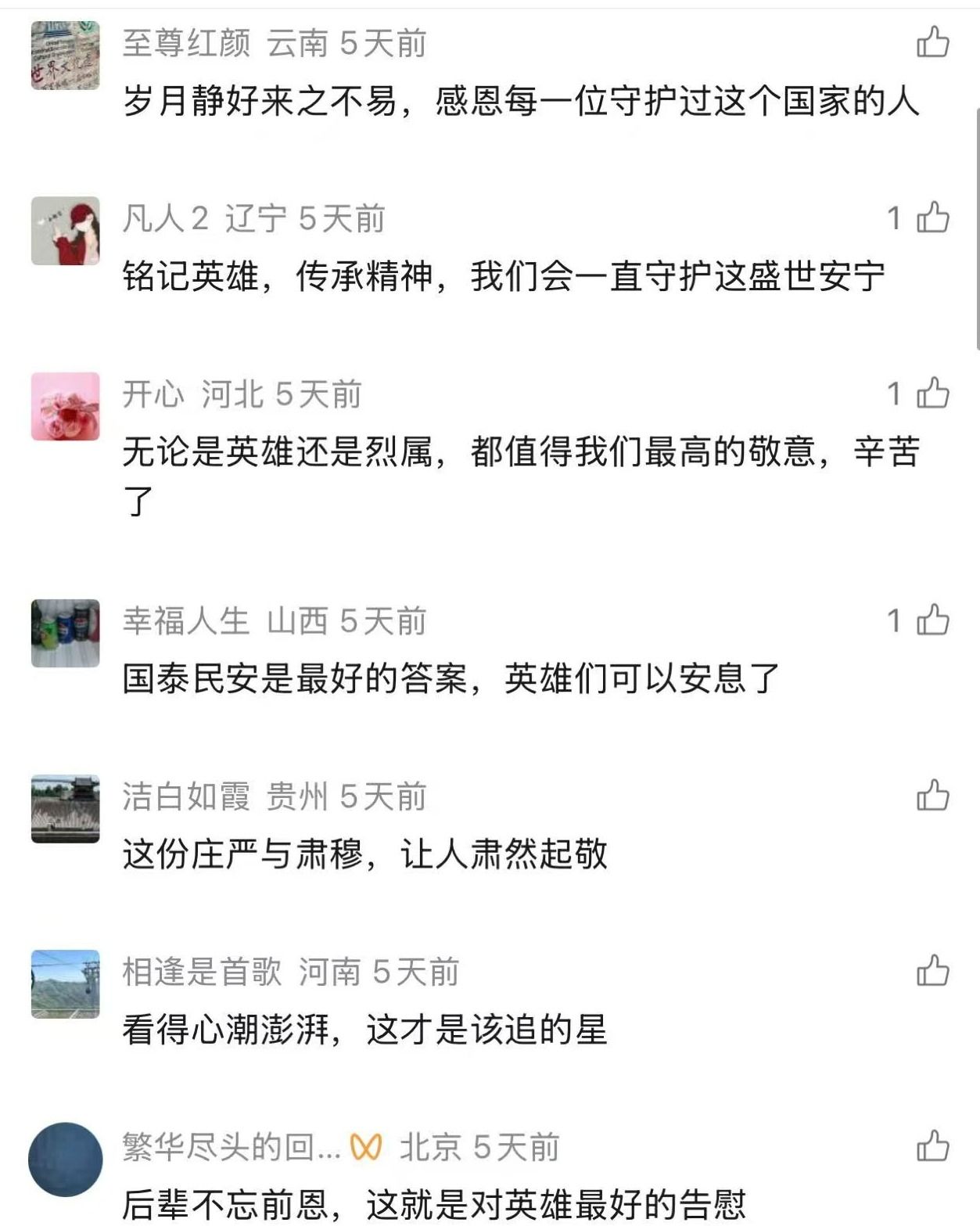This screenshot has width=980, height=1226.
Task: Like 凡人2's comment about 铭记英雄
Action: click(932, 218)
